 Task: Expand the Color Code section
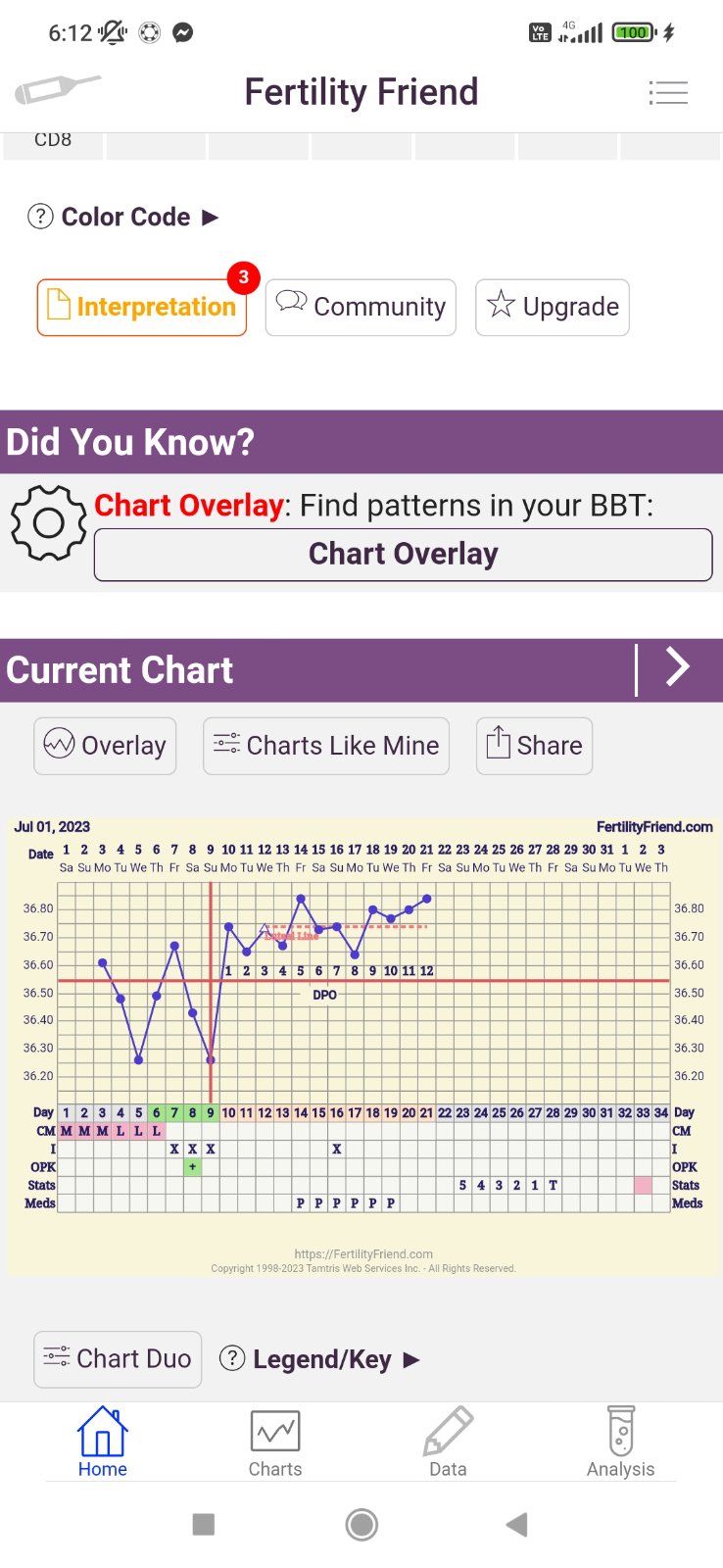point(124,217)
